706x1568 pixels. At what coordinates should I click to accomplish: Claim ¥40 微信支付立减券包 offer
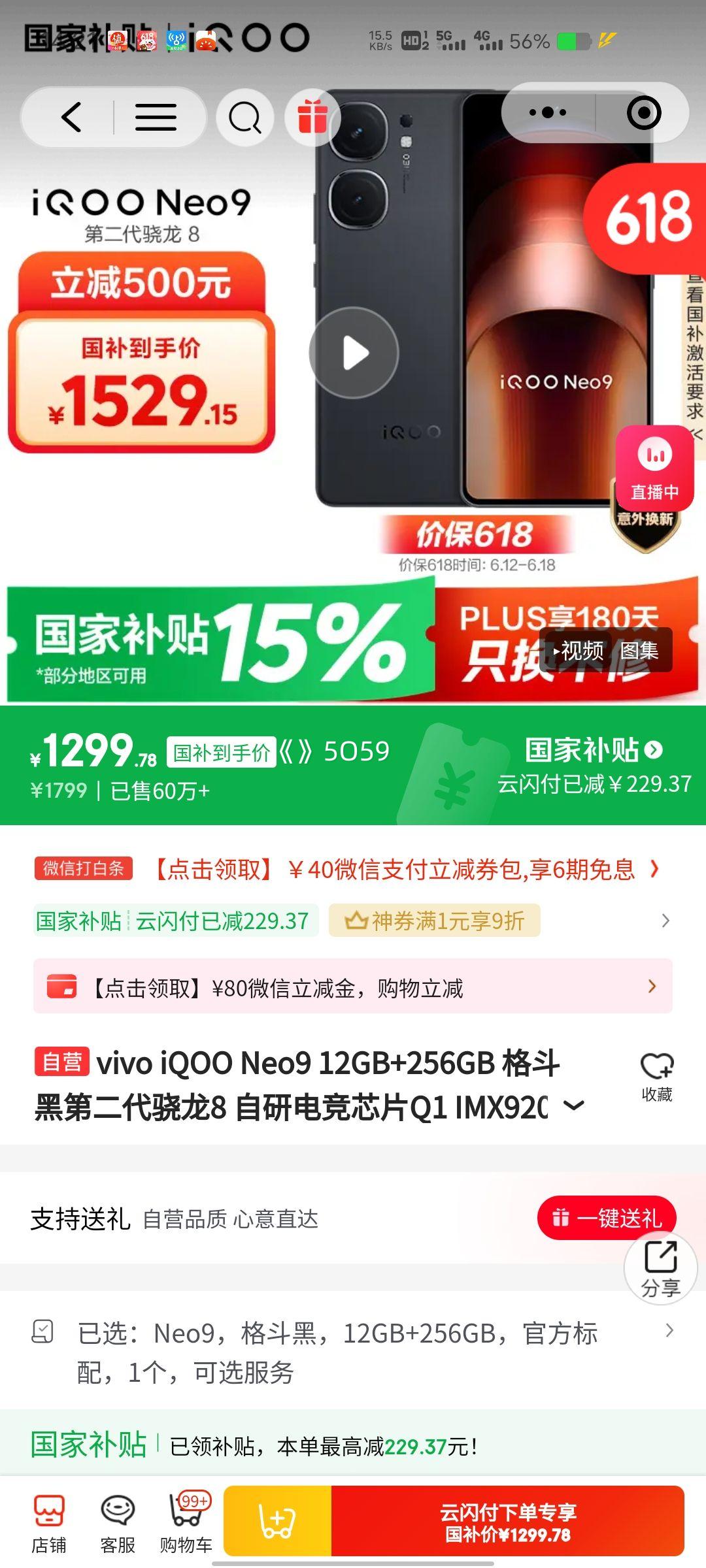point(405,870)
